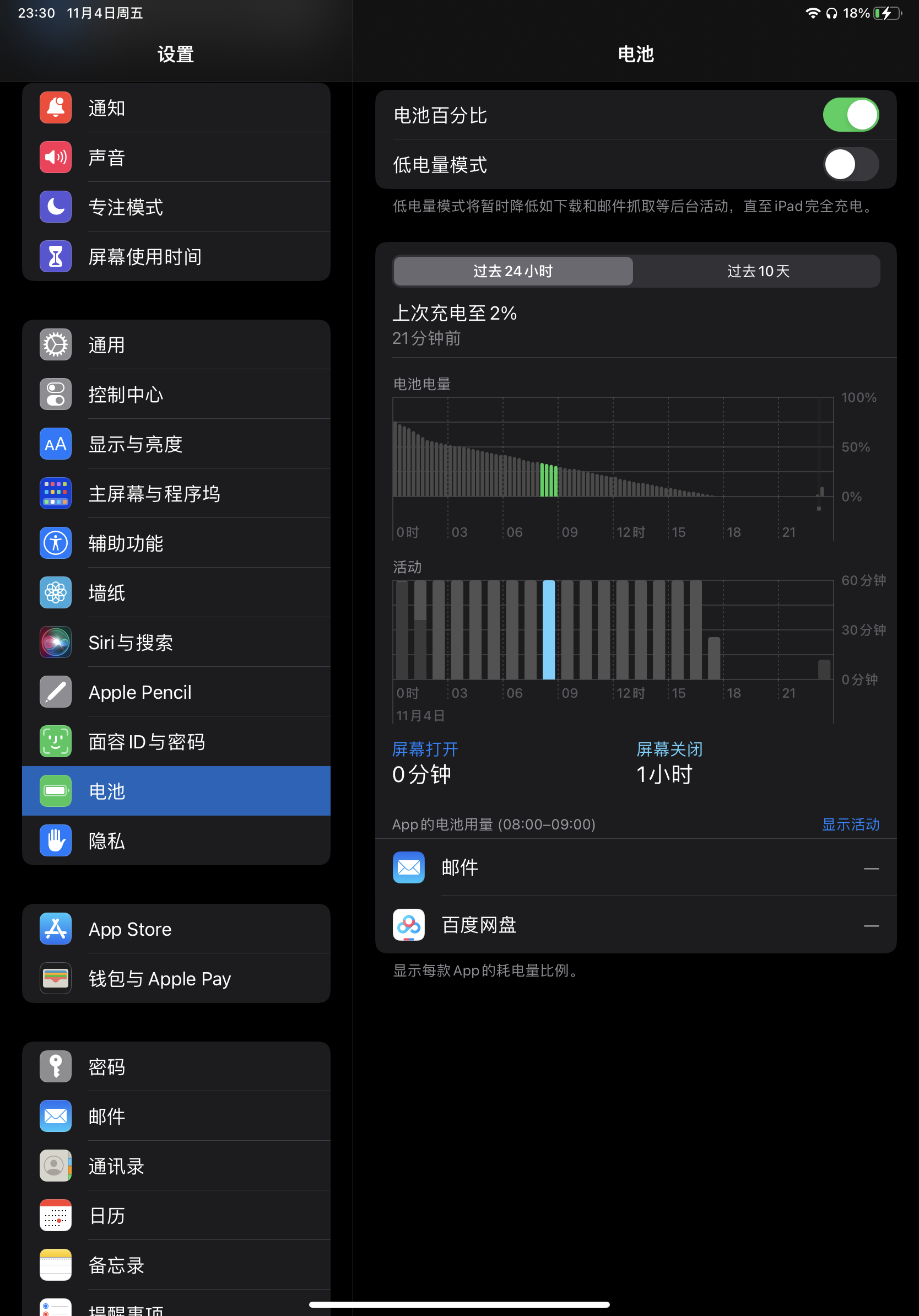The width and height of the screenshot is (919, 1316).
Task: Disable the 电池百分比 toggle
Action: pyautogui.click(x=850, y=115)
